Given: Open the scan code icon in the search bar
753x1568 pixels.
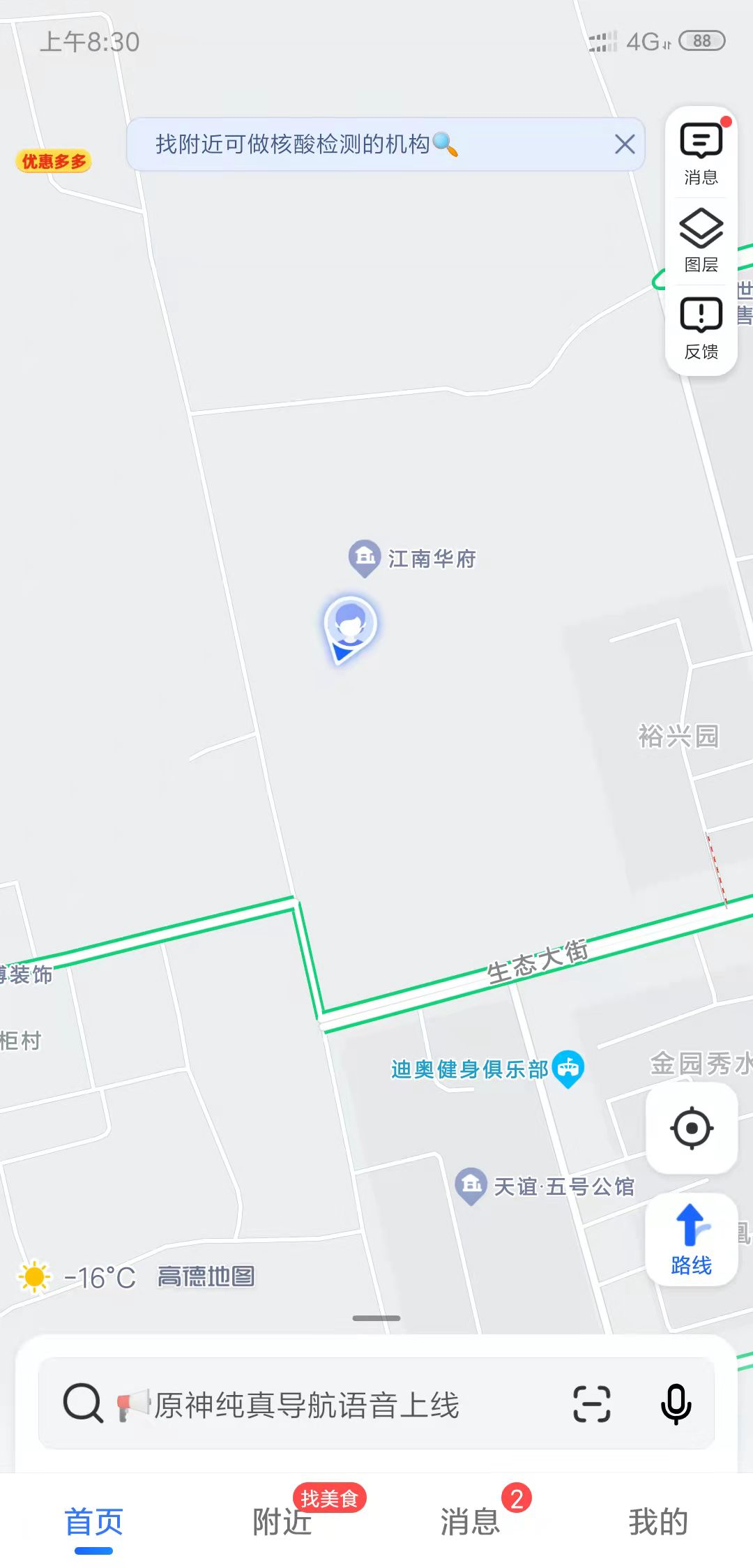Looking at the screenshot, I should click(591, 1404).
